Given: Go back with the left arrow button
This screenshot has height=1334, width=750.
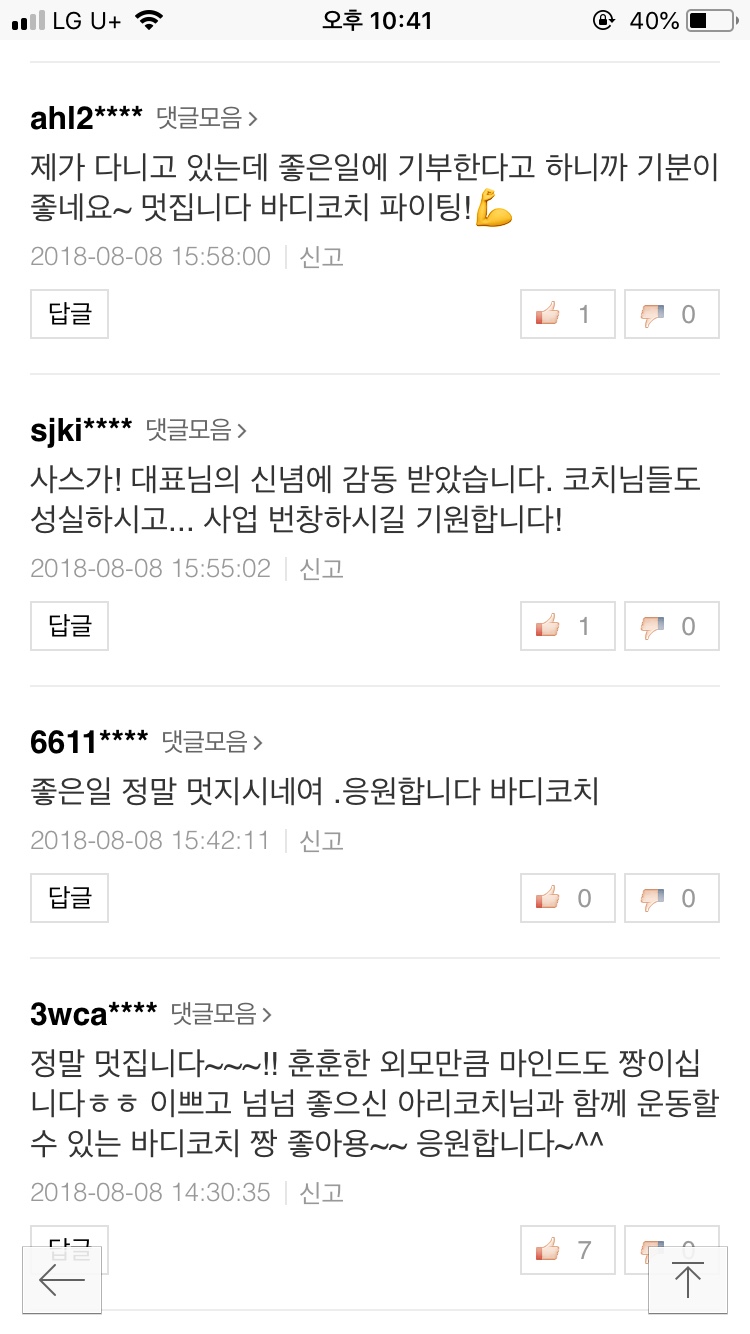Looking at the screenshot, I should [62, 1280].
